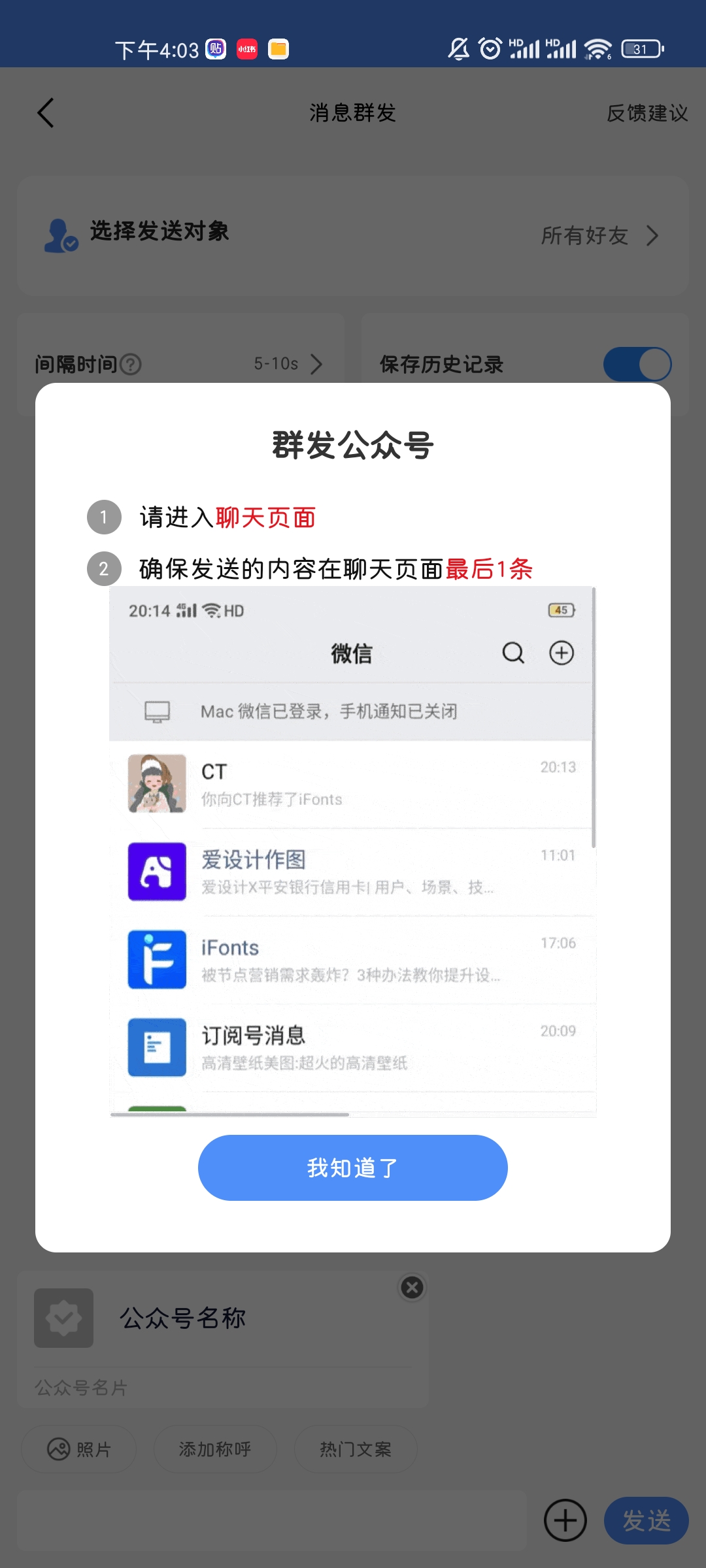The width and height of the screenshot is (706, 1568).
Task: Click the 添加称呼 button
Action: click(x=214, y=1448)
